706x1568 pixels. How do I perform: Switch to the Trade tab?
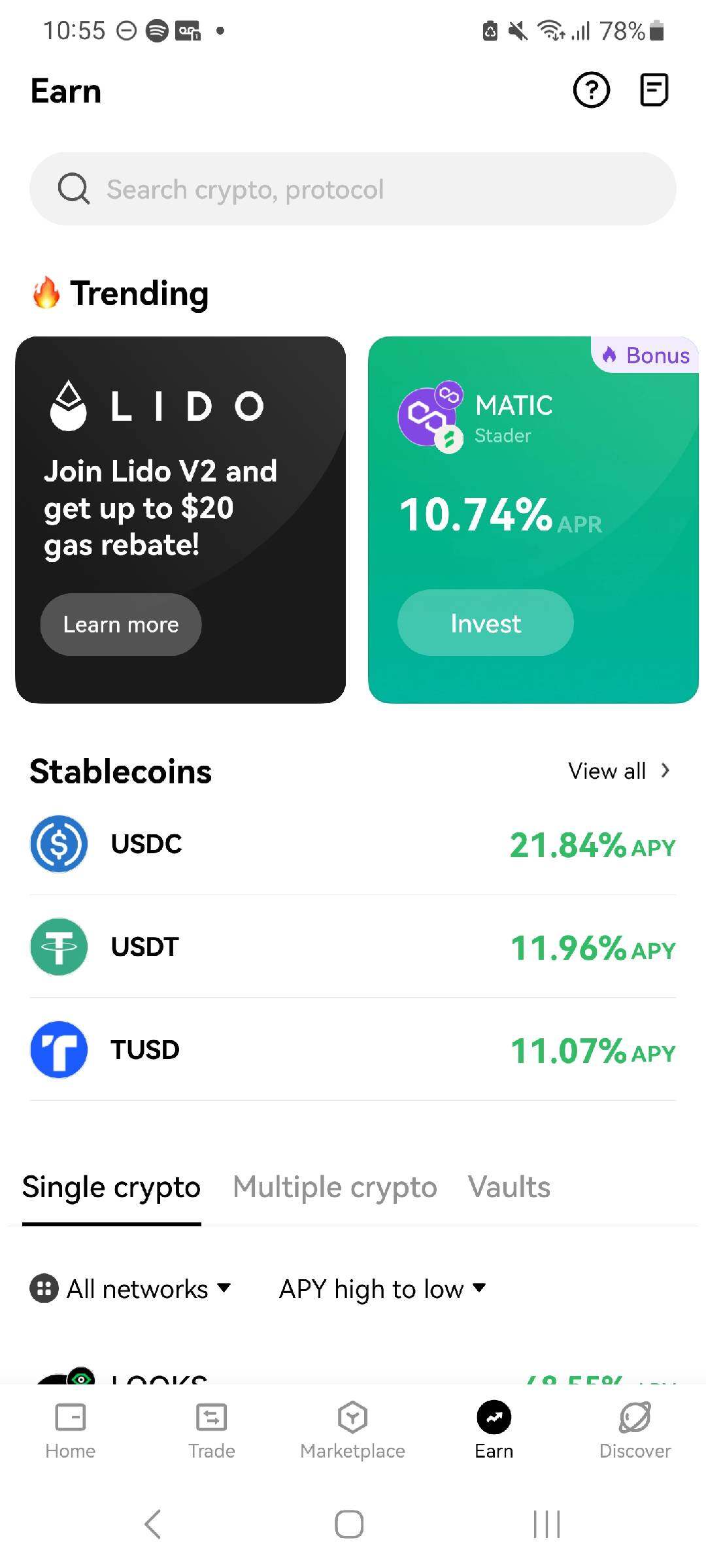(212, 1431)
